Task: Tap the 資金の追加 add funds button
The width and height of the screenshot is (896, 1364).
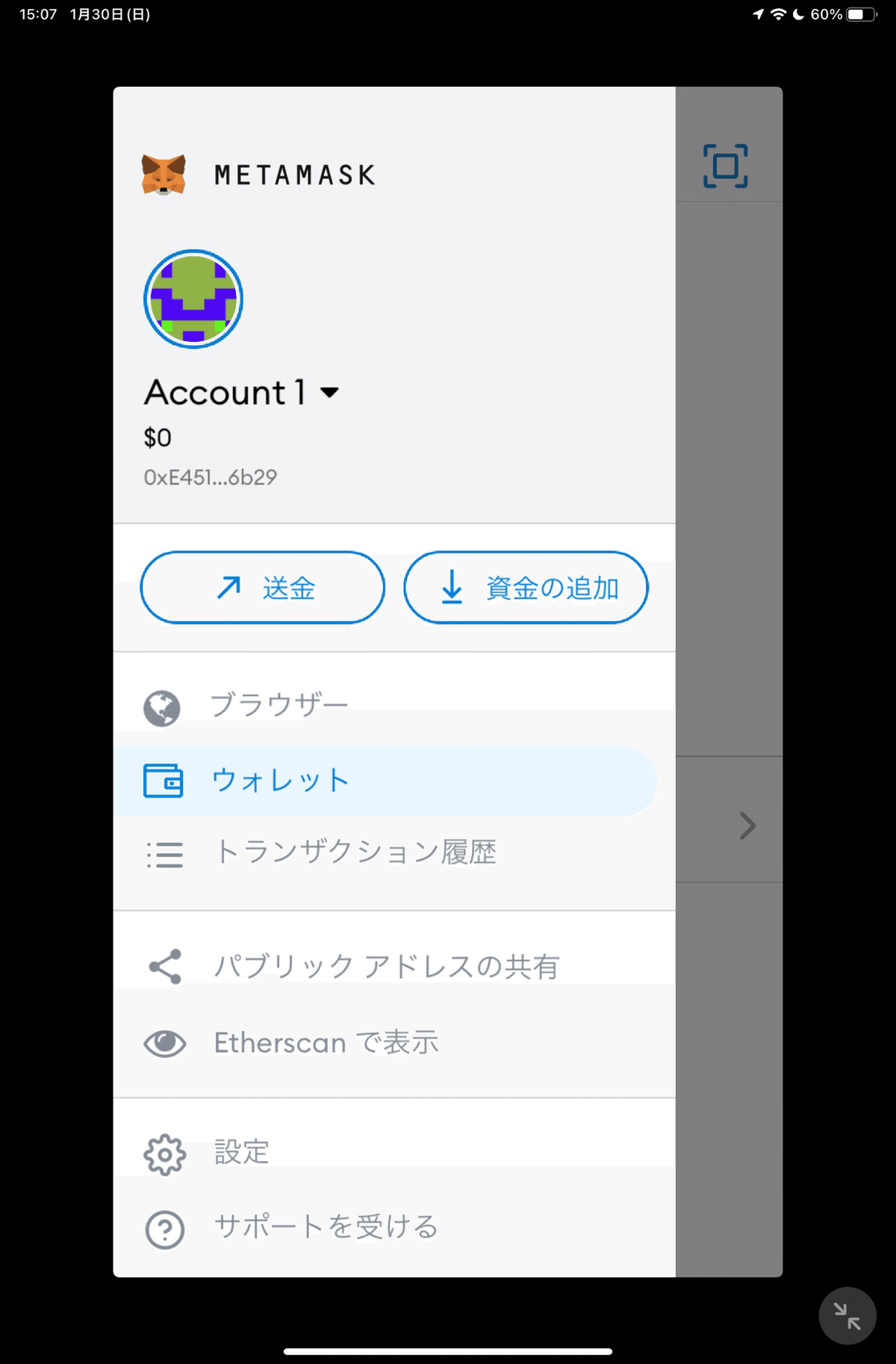Action: 526,588
